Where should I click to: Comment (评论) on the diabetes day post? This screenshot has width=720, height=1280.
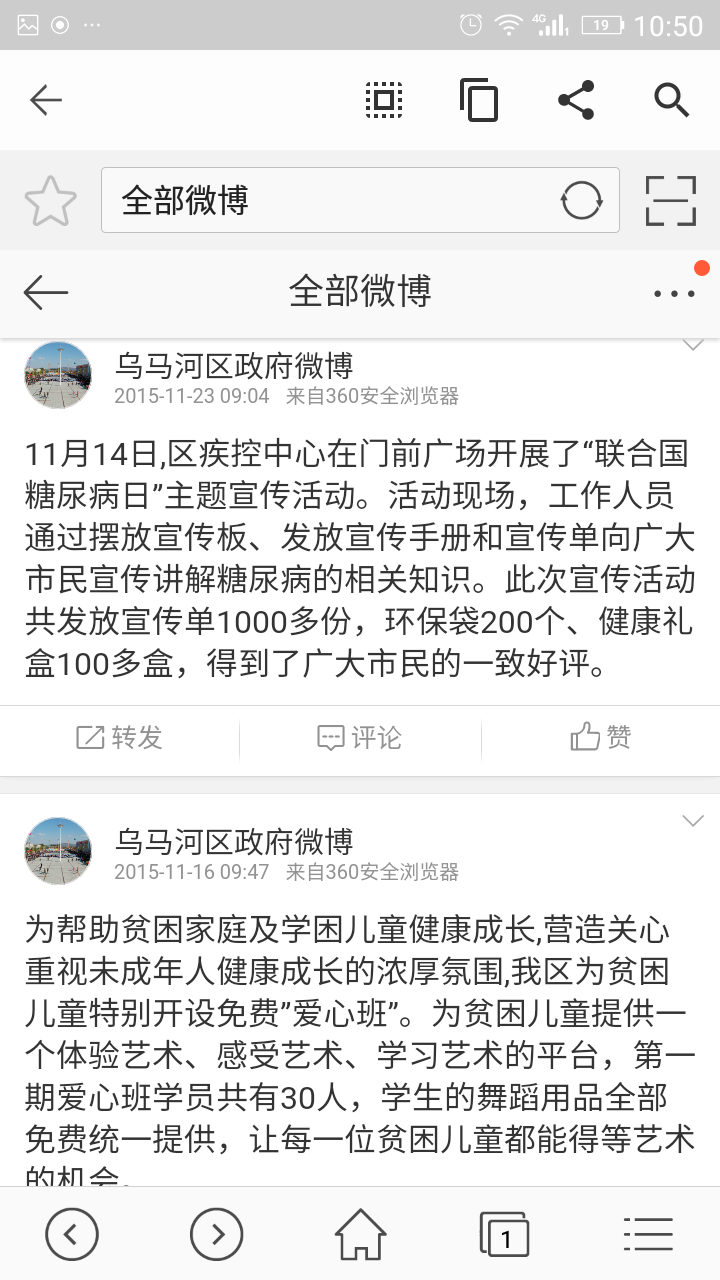pos(360,738)
